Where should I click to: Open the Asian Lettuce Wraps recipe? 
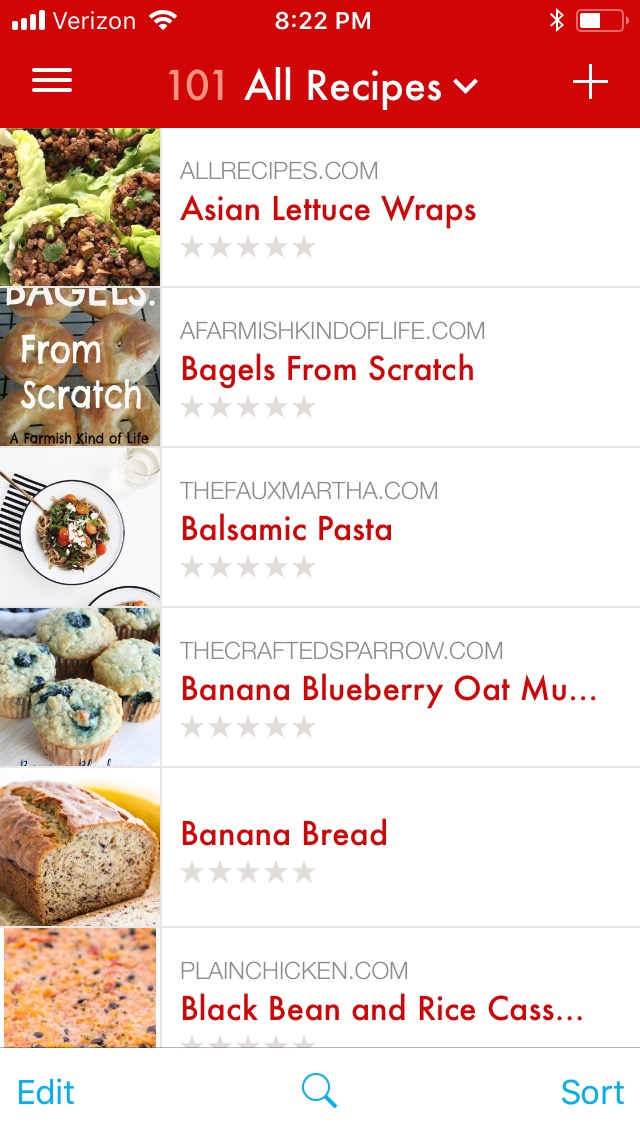pos(328,210)
